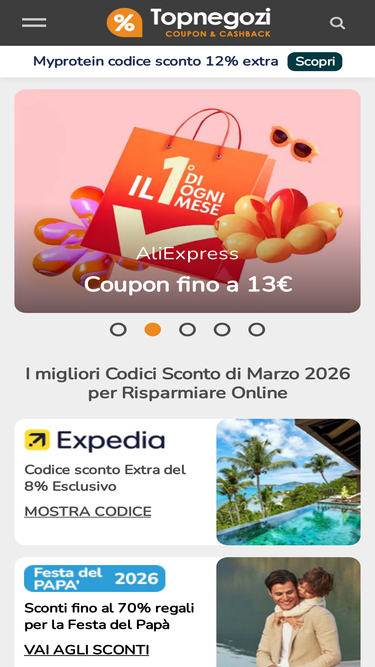Open the search magnifier icon
This screenshot has height=667, width=375.
click(x=338, y=23)
